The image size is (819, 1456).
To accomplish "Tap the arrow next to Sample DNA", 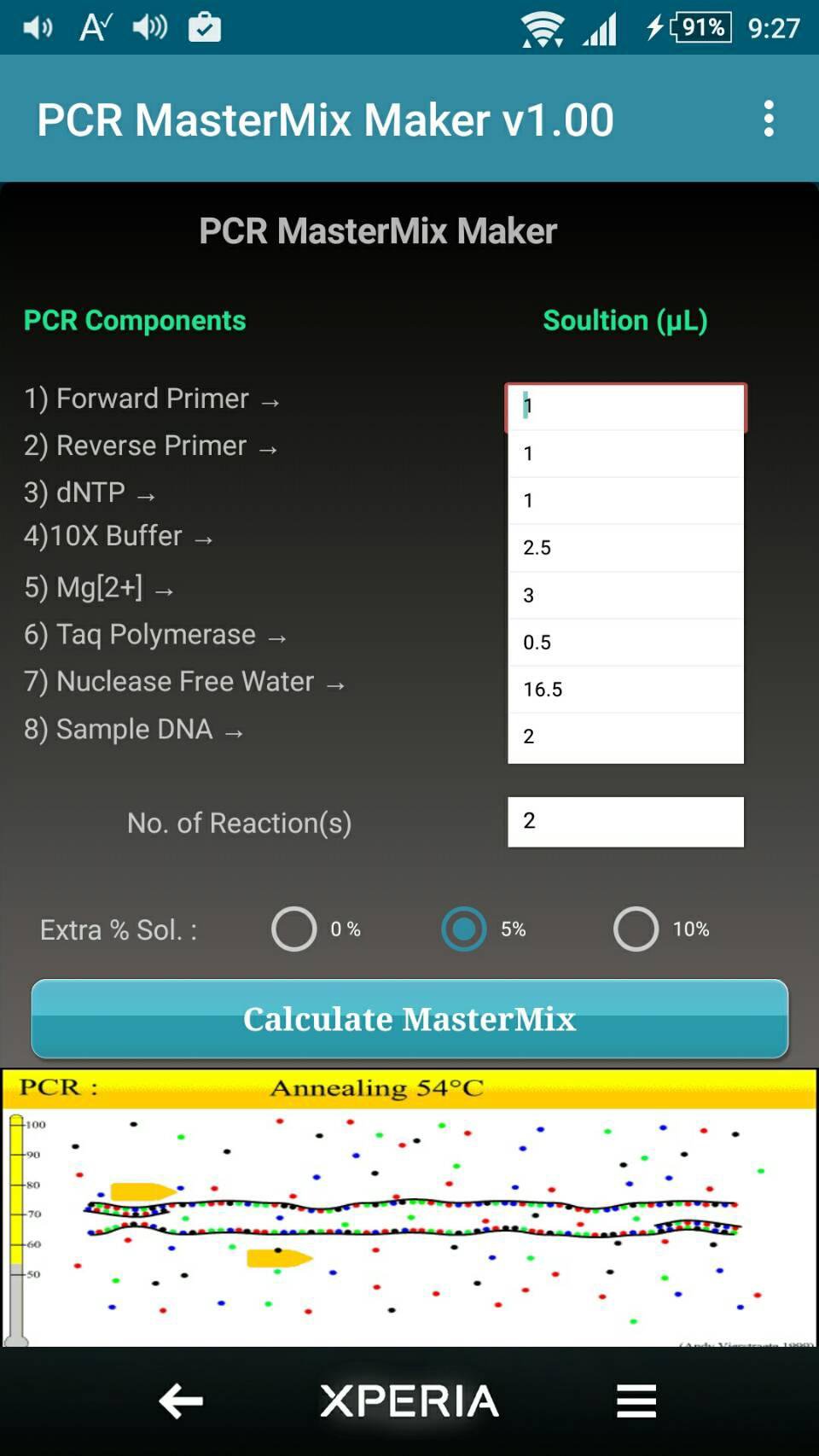I will [234, 731].
